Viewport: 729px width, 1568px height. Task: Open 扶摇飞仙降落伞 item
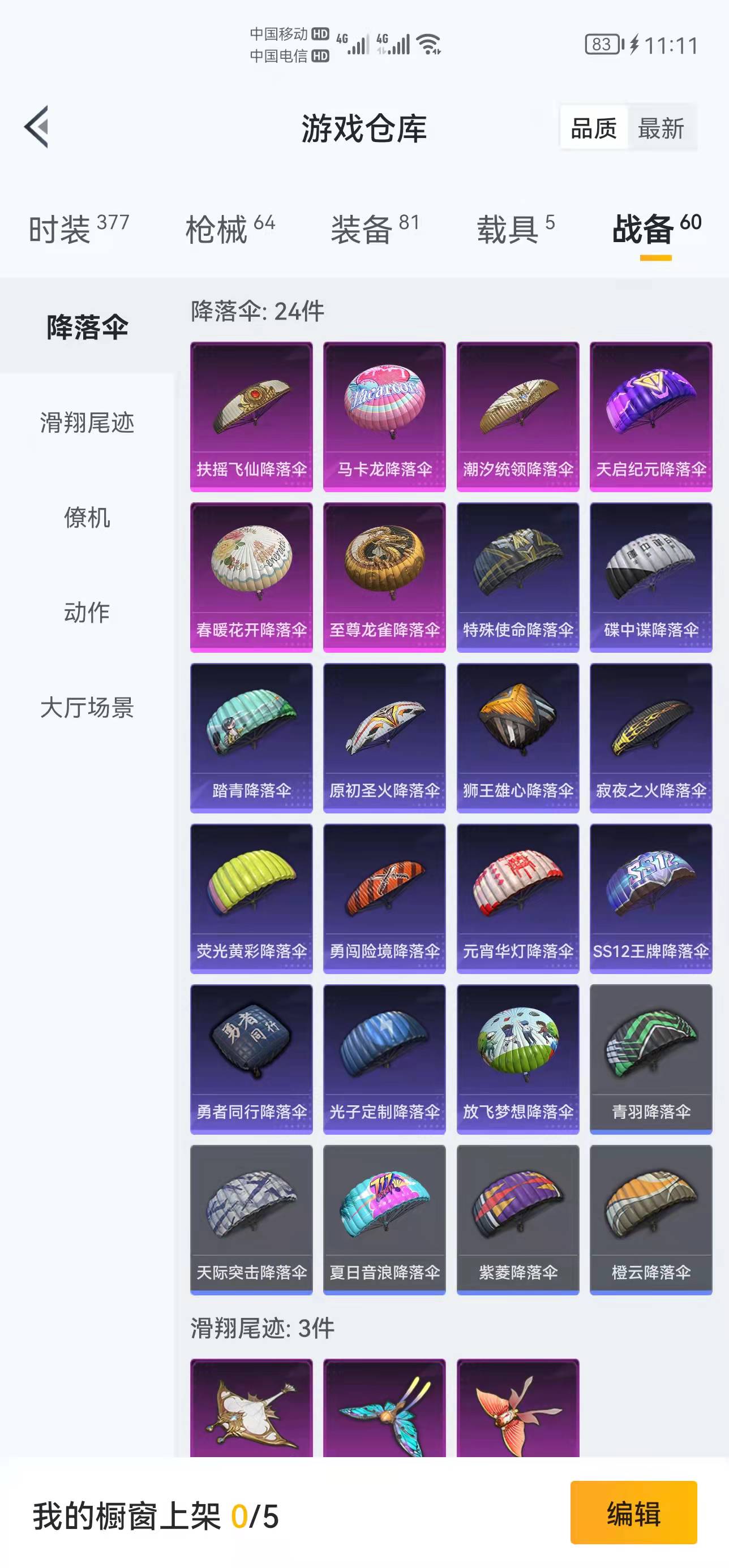251,416
